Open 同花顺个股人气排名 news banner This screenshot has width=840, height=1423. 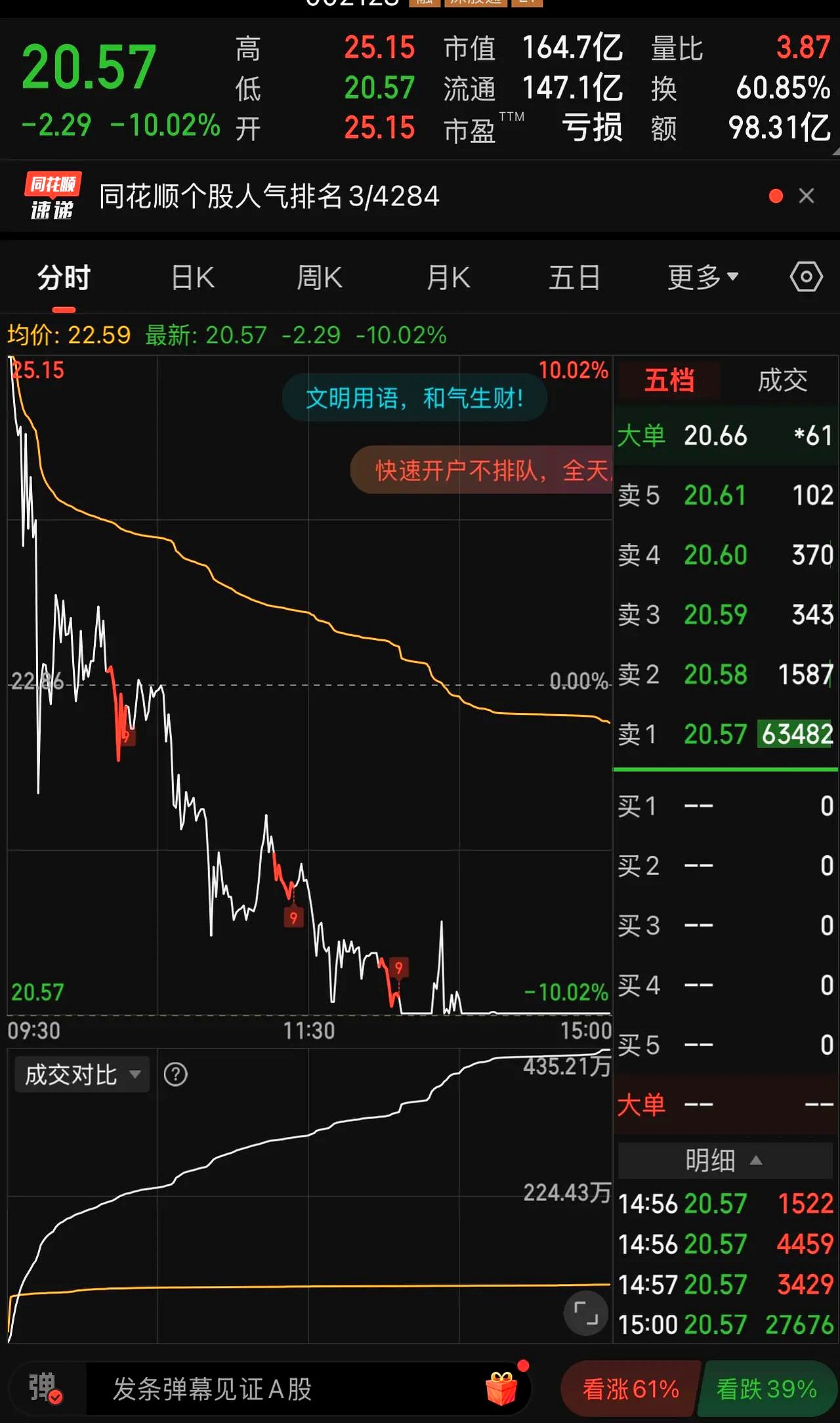pos(269,196)
